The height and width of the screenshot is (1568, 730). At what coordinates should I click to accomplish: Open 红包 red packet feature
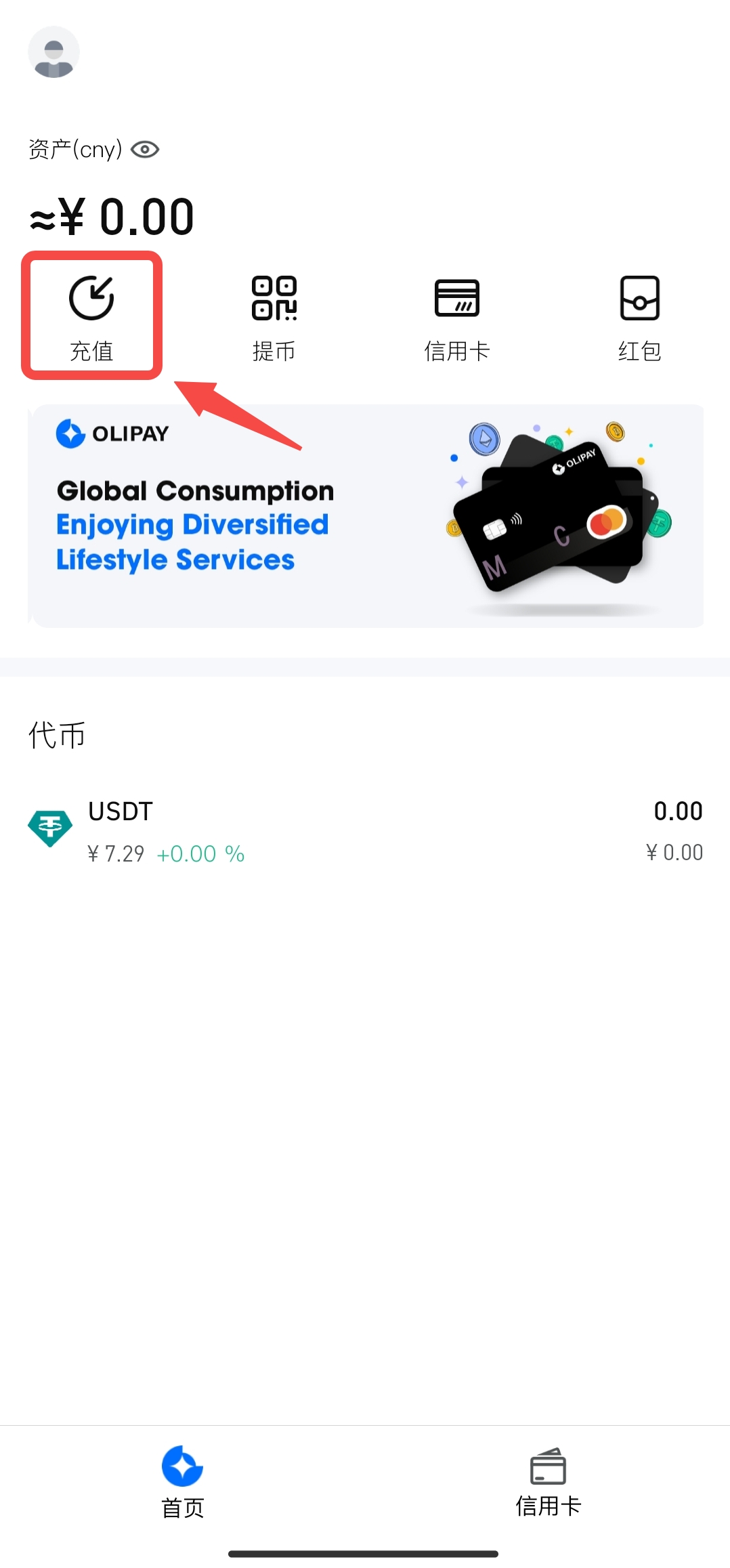tap(639, 317)
